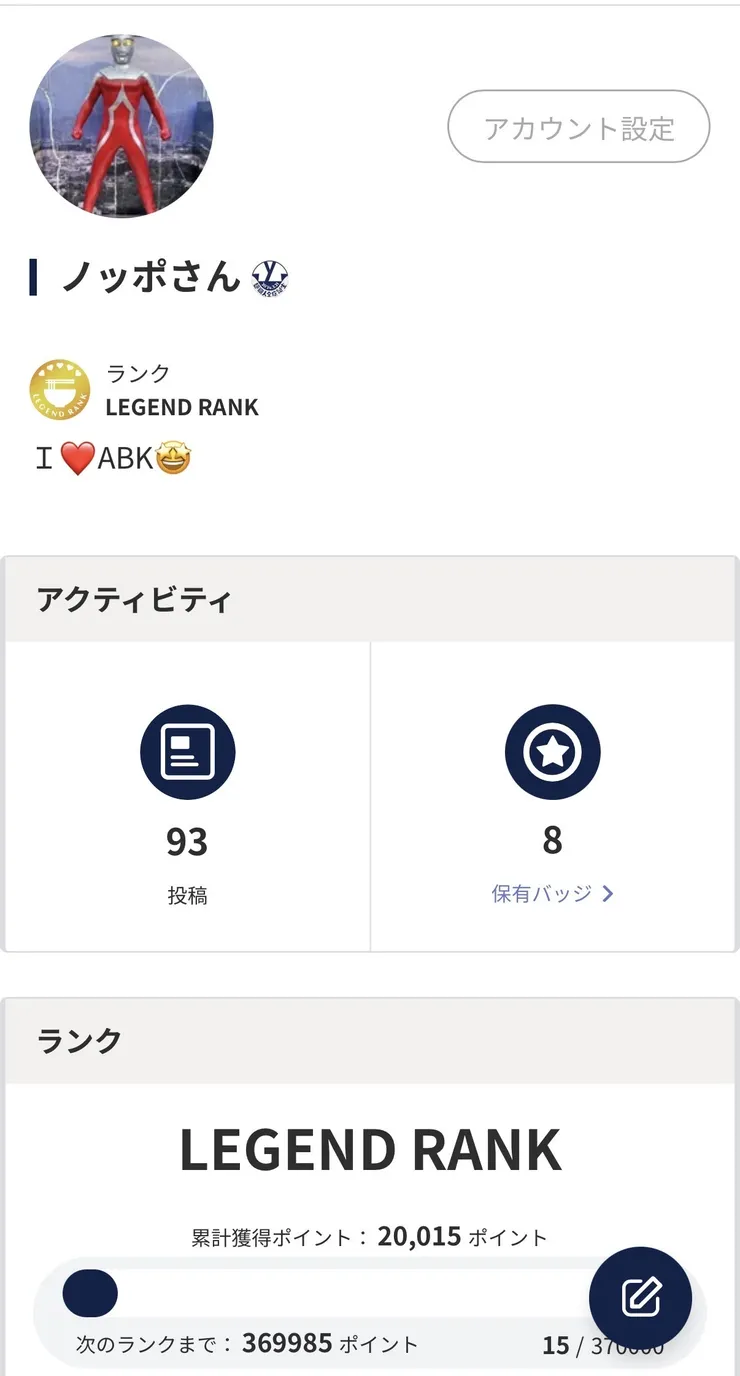Open アカウント設定

pos(580,126)
